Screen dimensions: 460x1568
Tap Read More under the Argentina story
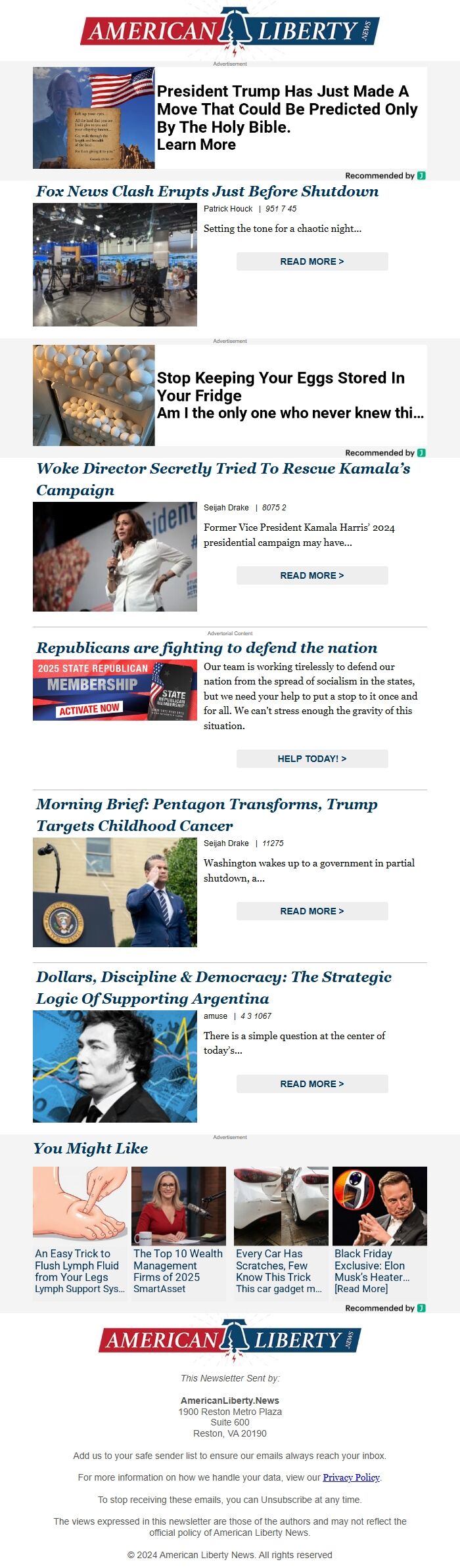point(312,1084)
